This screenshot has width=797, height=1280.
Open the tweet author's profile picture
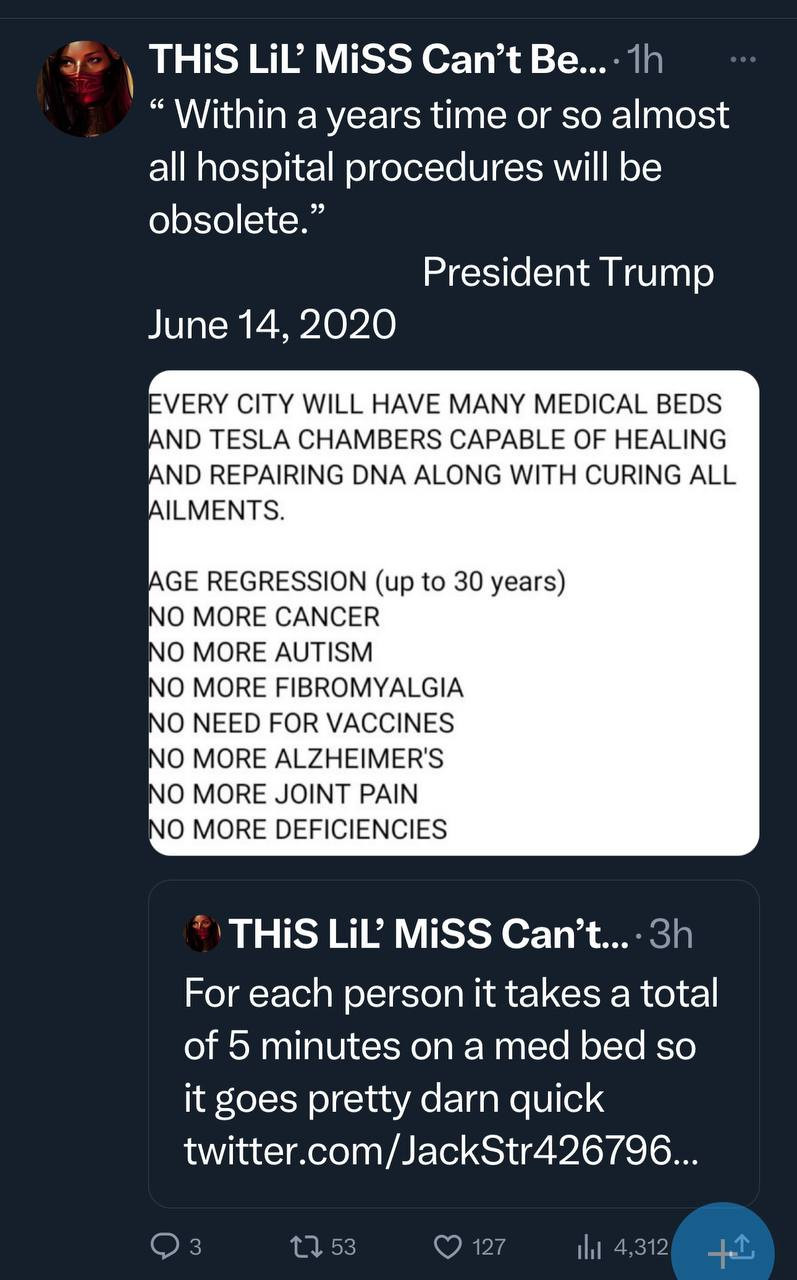(85, 90)
